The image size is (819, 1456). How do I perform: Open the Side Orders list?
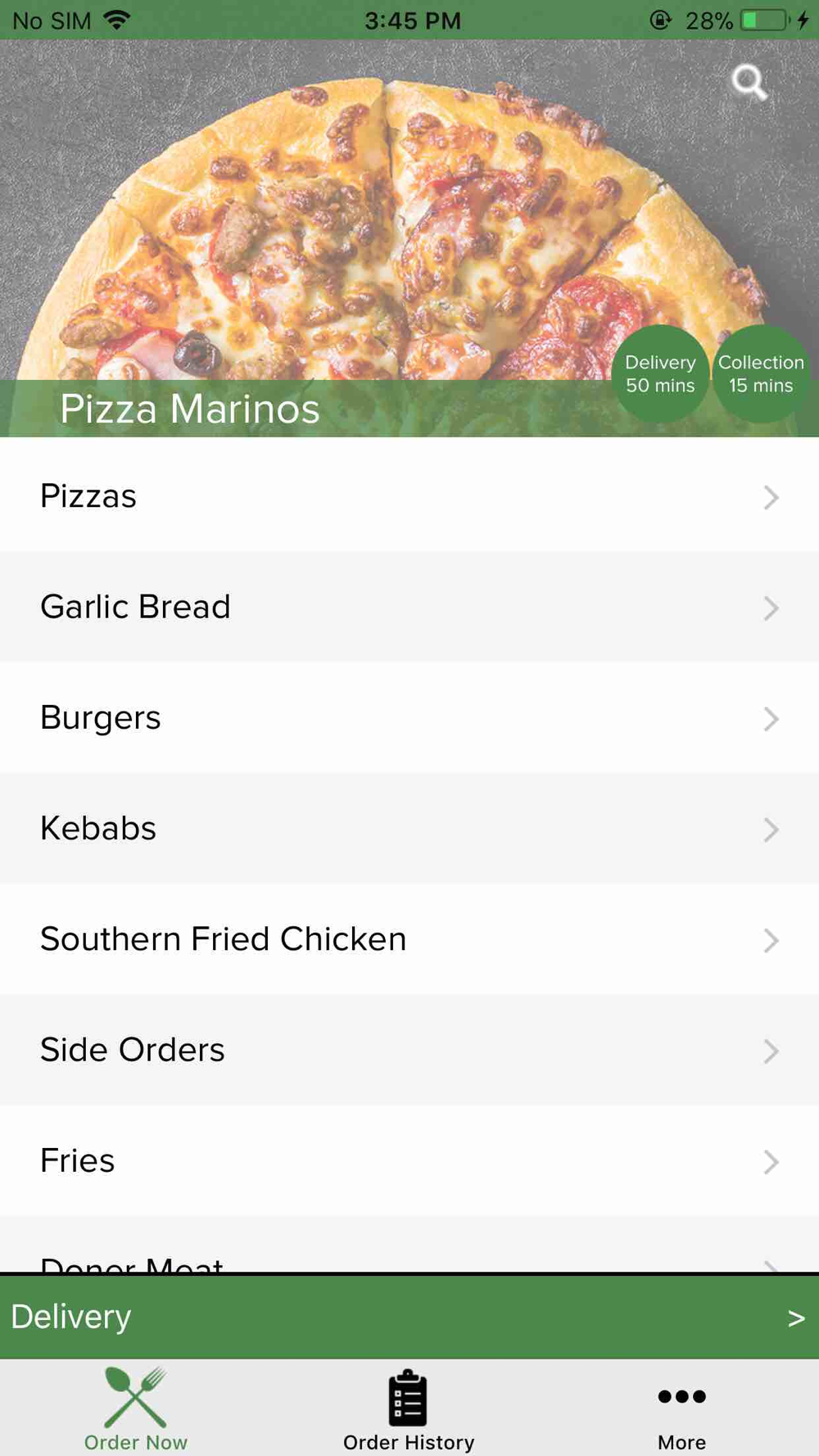(409, 1050)
